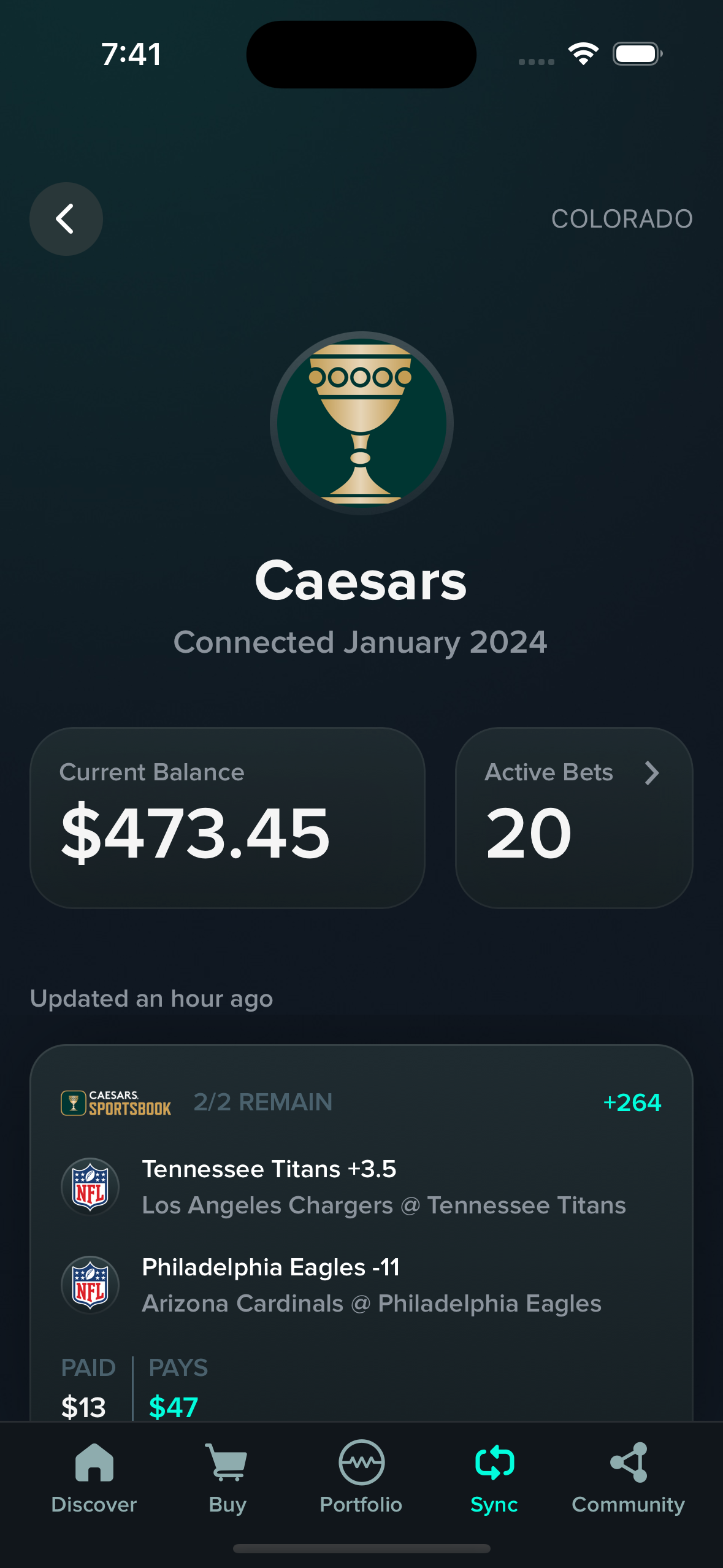Screen dimensions: 723x1568
Task: Go back using the arrow button
Action: pyautogui.click(x=66, y=219)
